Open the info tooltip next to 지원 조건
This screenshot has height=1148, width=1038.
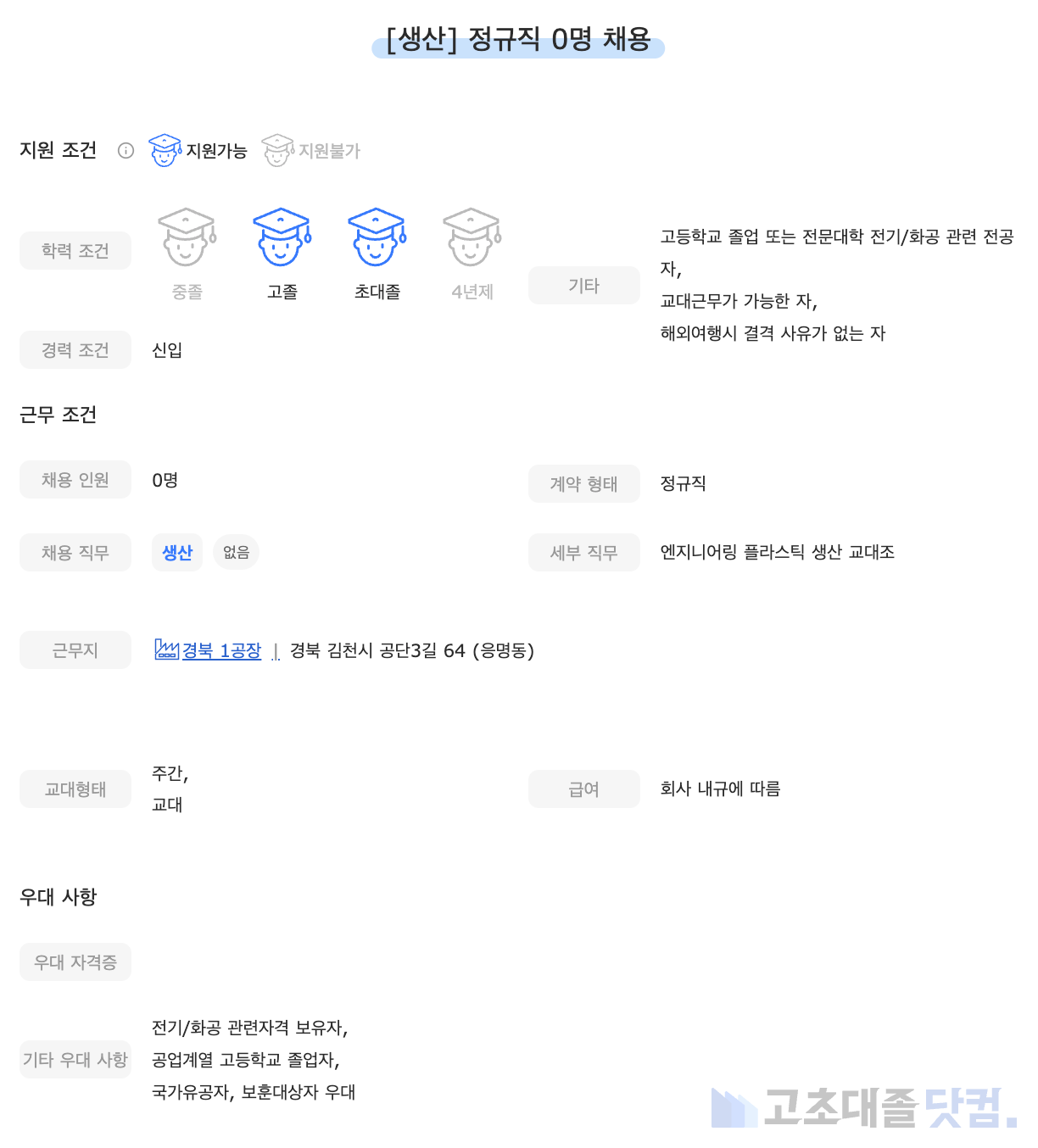coord(126,150)
